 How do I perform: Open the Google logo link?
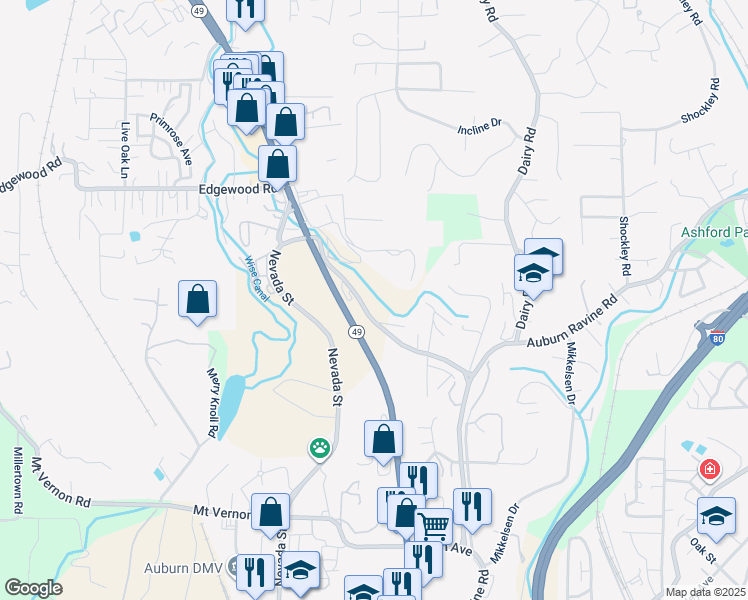coord(32,588)
